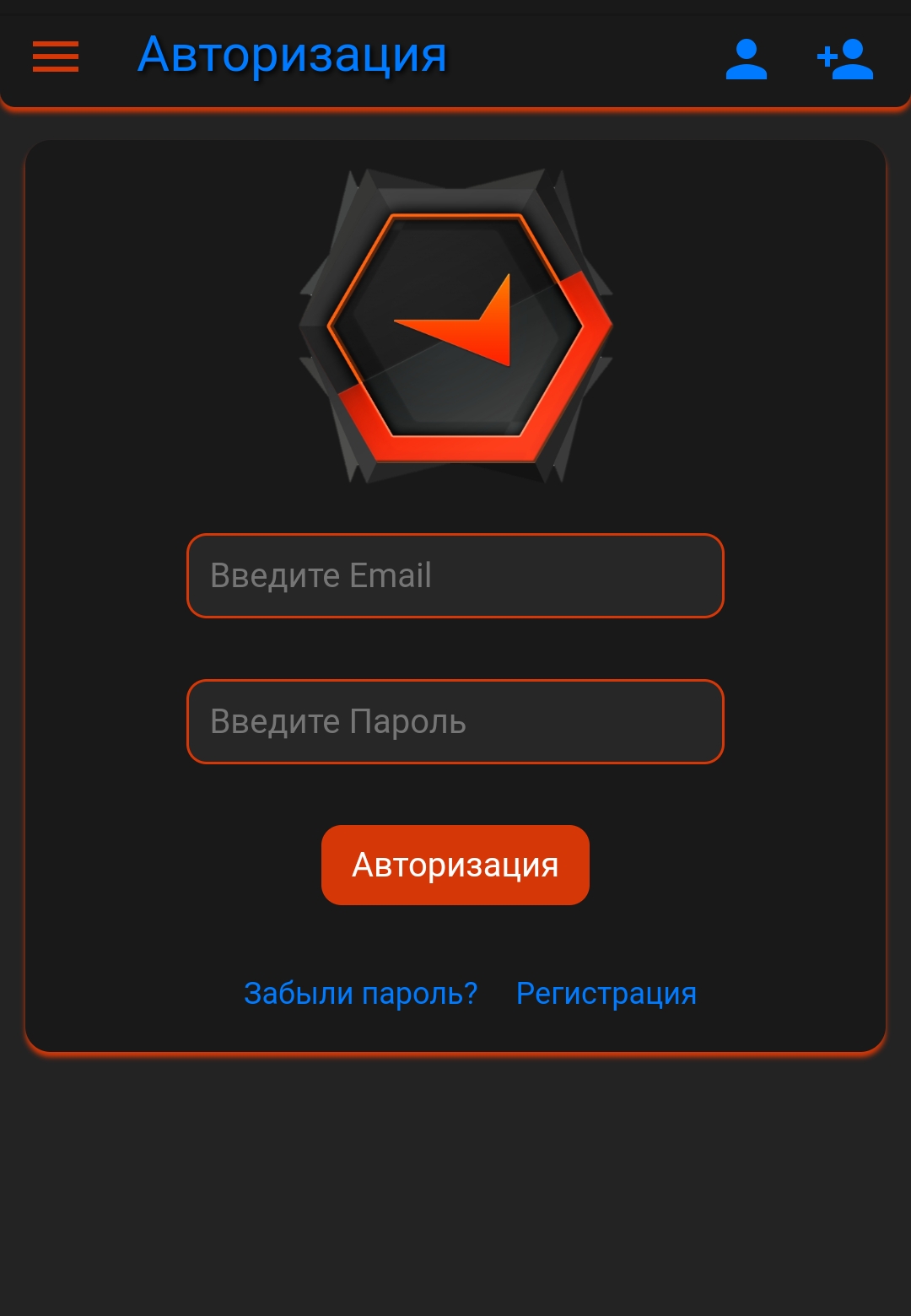Image resolution: width=911 pixels, height=1316 pixels.
Task: Go to the Регистрация link
Action: pos(606,994)
